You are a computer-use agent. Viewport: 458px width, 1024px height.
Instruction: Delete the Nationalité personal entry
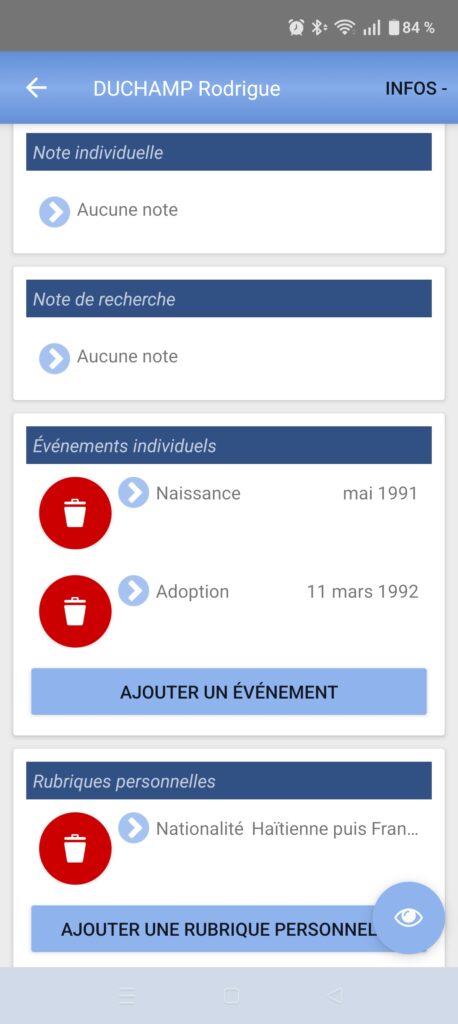coord(75,848)
